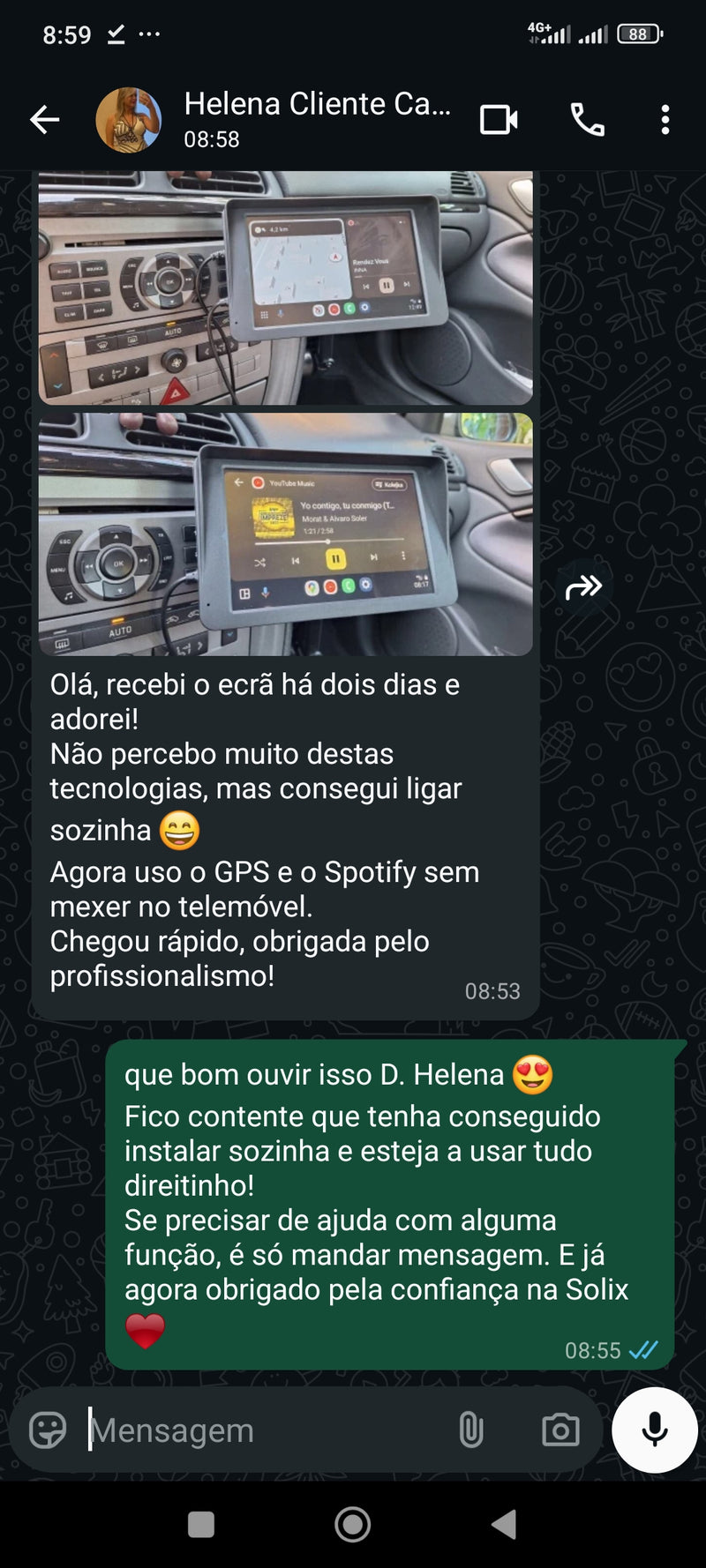
Task: Open the three-dot overflow menu
Action: (665, 120)
